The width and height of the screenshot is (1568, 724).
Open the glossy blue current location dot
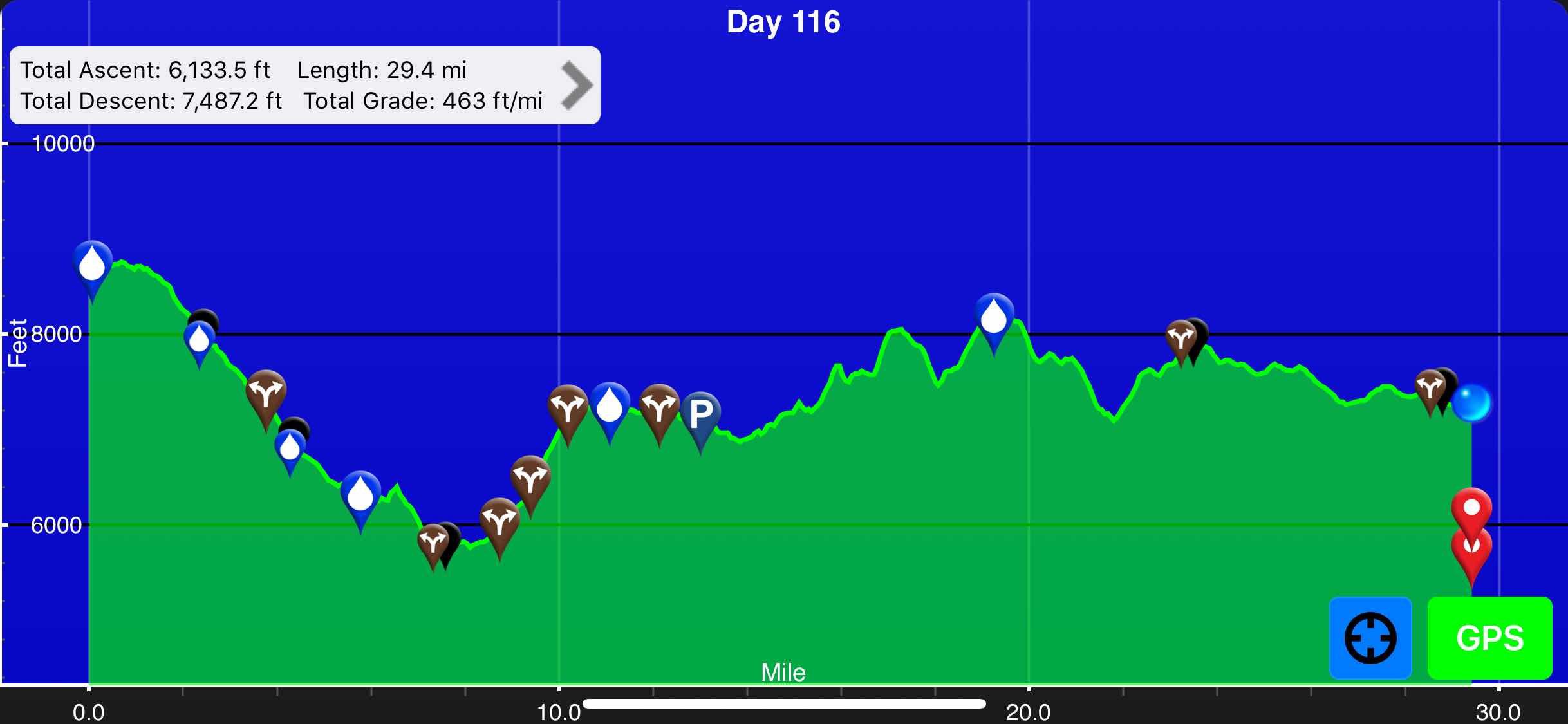pos(1471,404)
